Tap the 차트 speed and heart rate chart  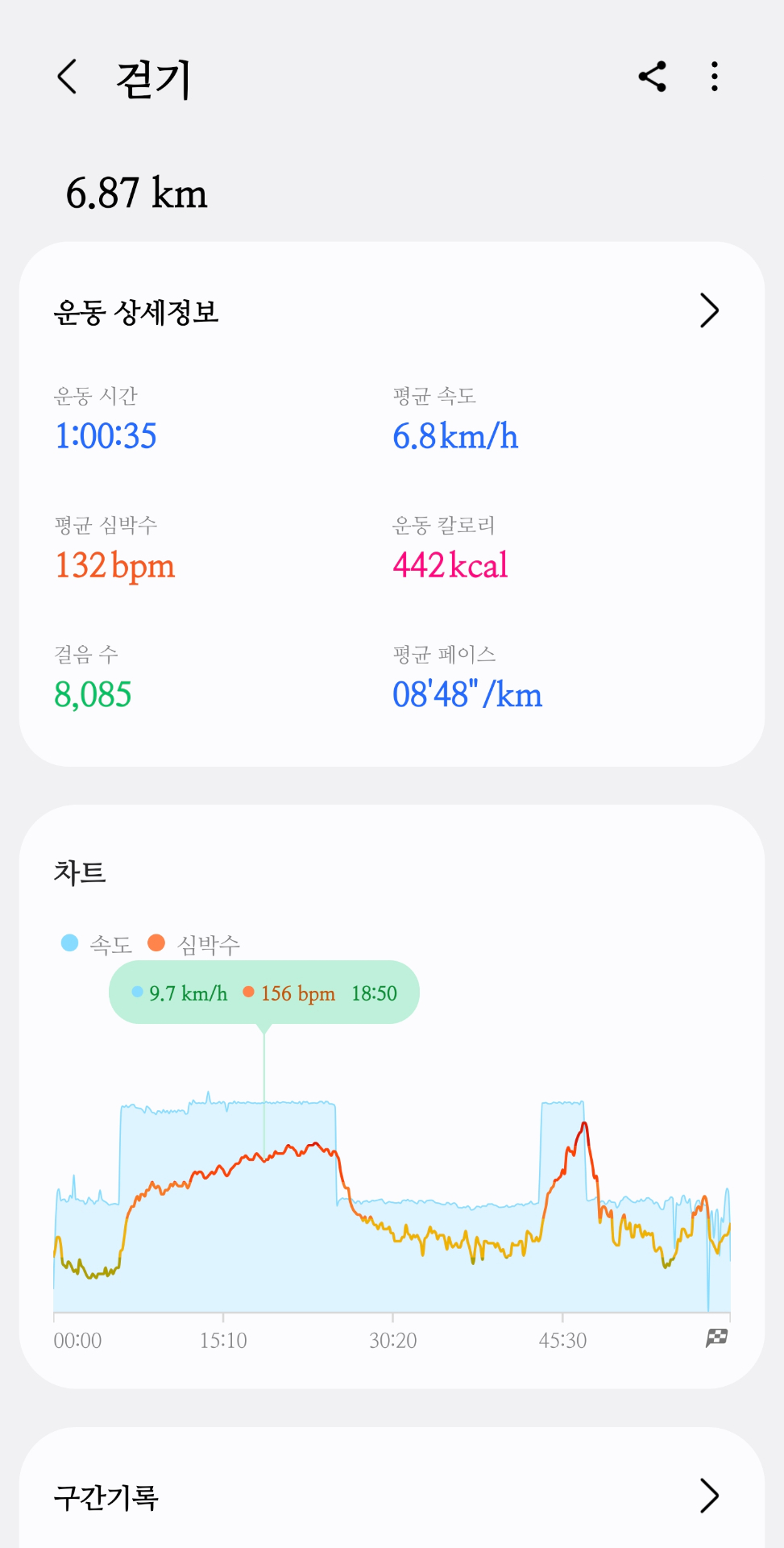(x=392, y=1209)
